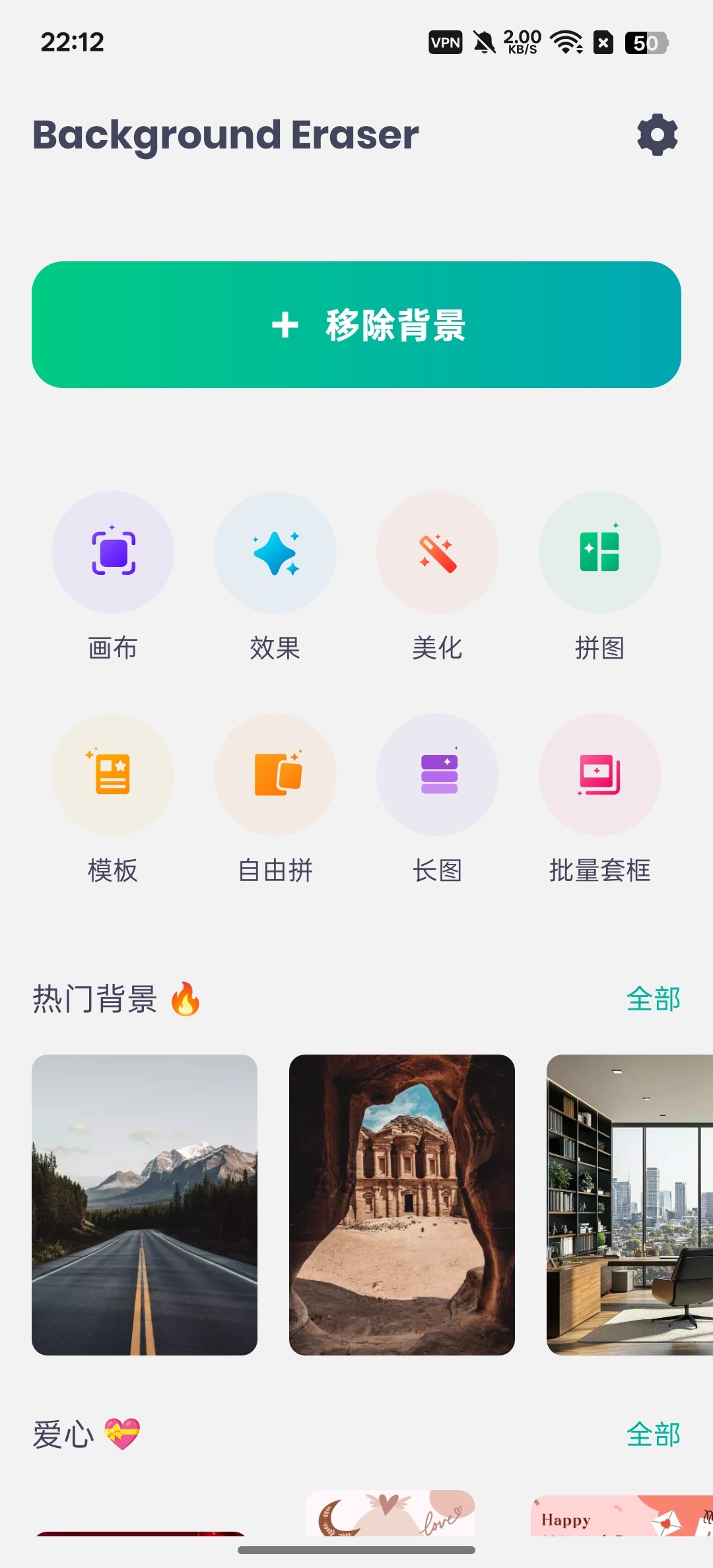Screen dimensions: 713x1568
Task: Tap the VPN indicator in status bar
Action: (x=446, y=42)
